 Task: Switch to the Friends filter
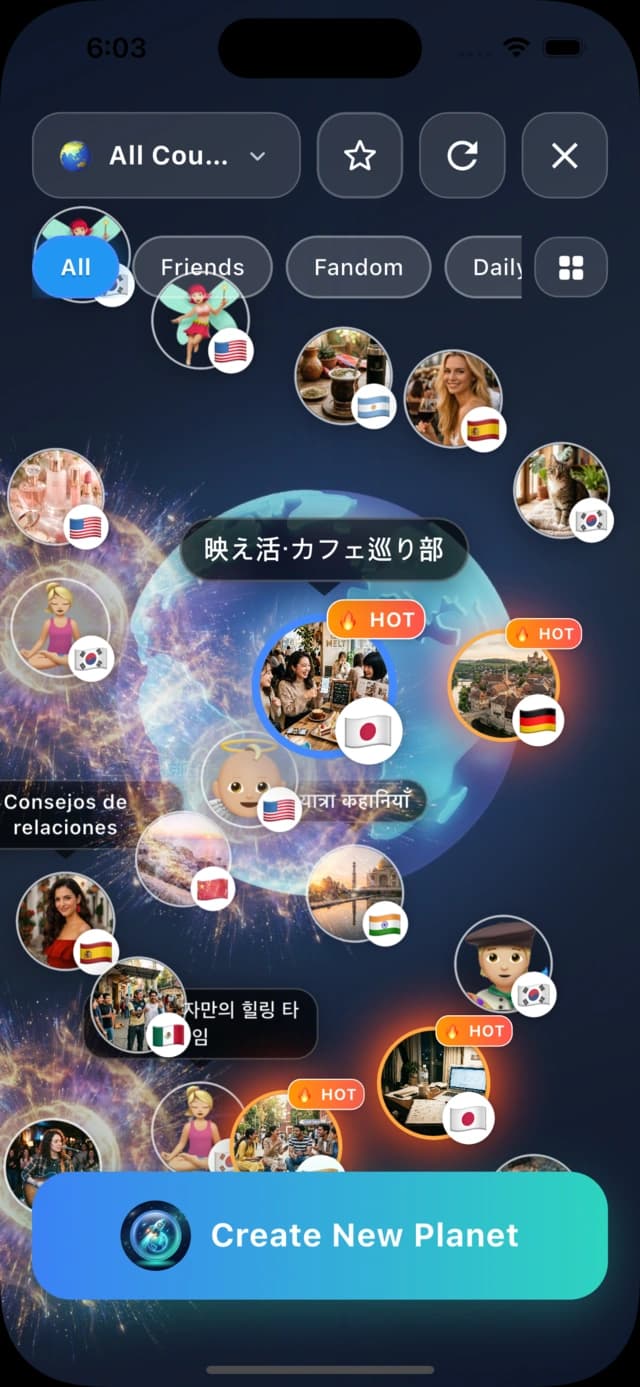pyautogui.click(x=202, y=267)
